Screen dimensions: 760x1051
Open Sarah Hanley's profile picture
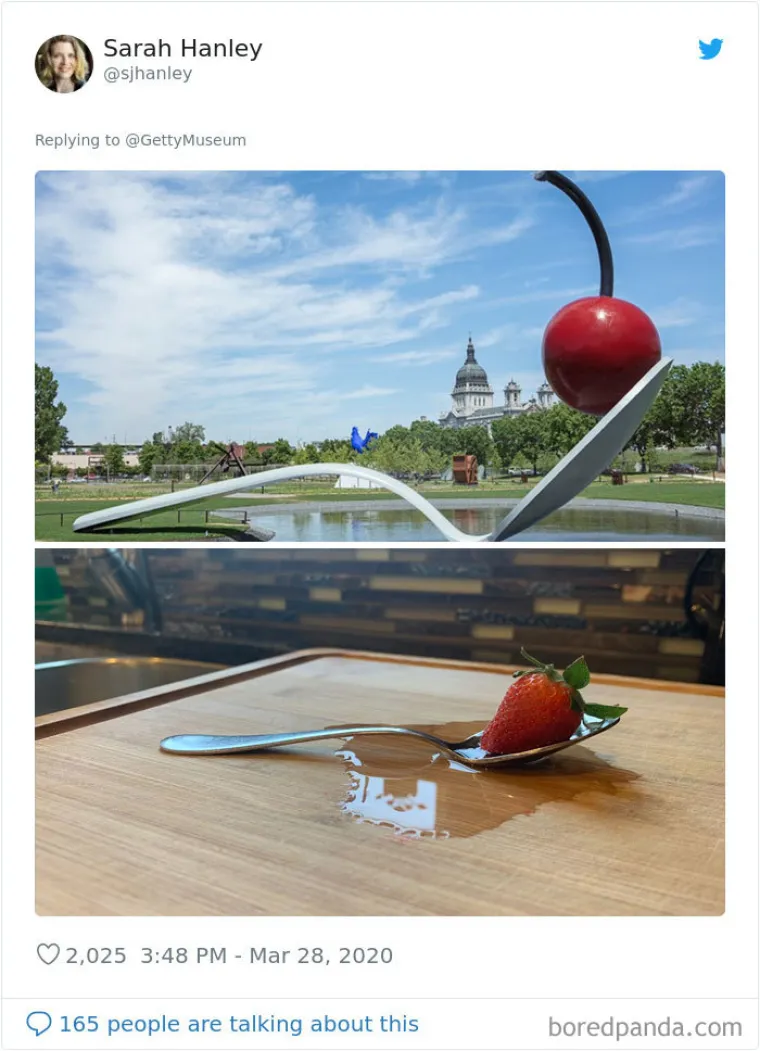[x=64, y=63]
